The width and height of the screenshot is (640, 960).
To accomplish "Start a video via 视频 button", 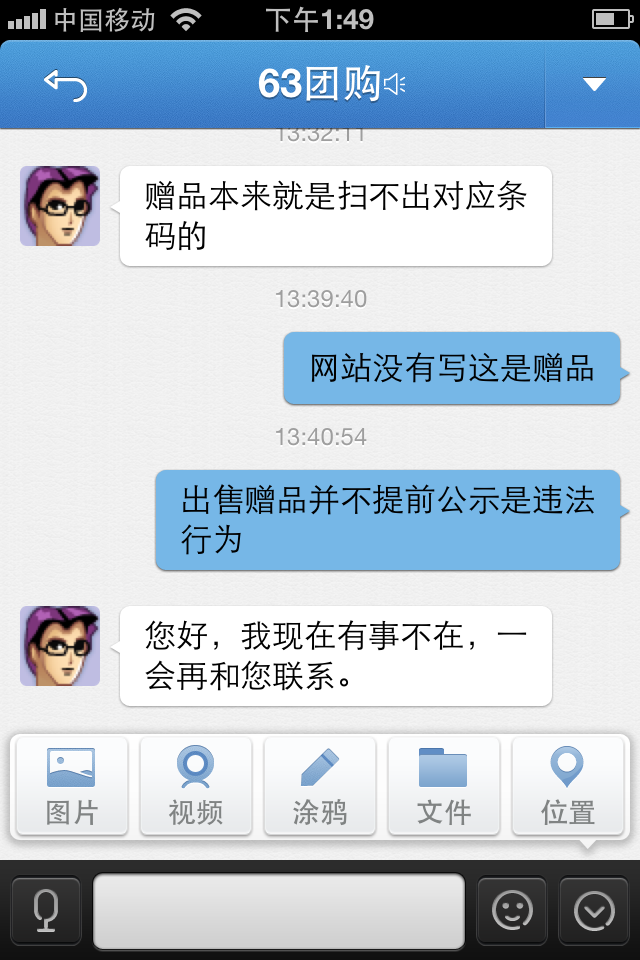I will pyautogui.click(x=195, y=786).
